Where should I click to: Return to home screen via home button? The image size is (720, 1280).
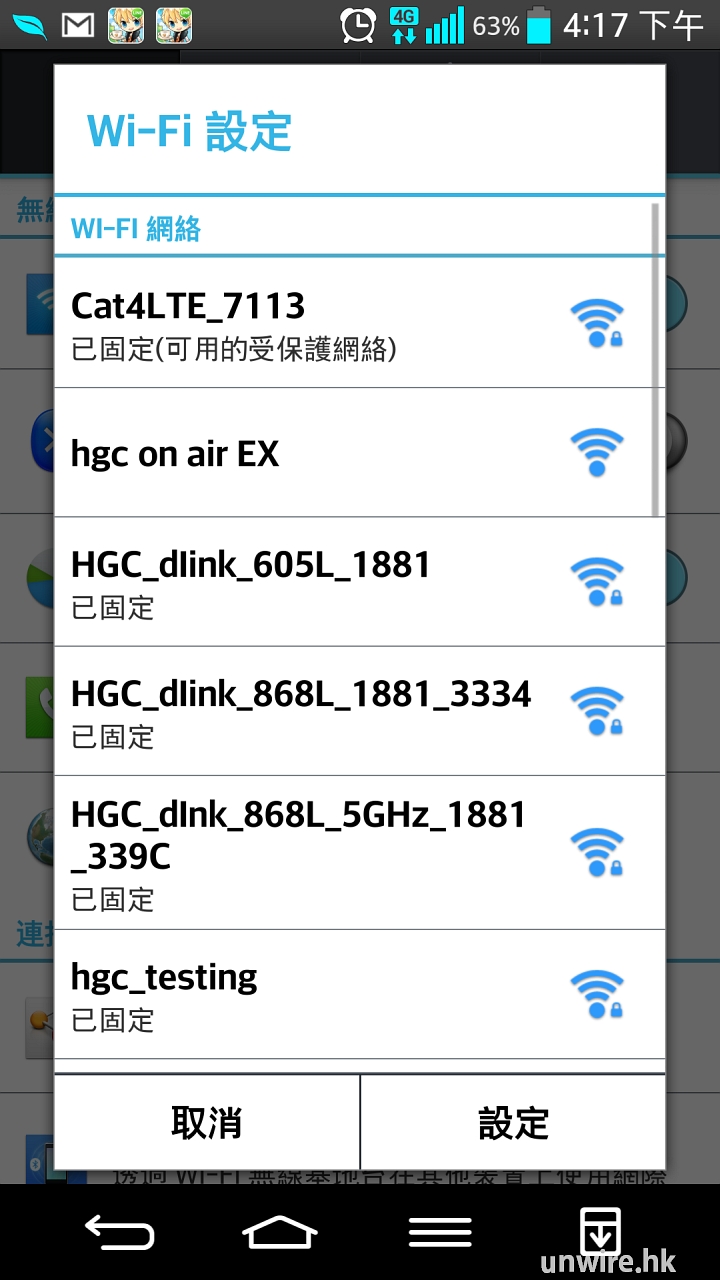[x=280, y=1232]
